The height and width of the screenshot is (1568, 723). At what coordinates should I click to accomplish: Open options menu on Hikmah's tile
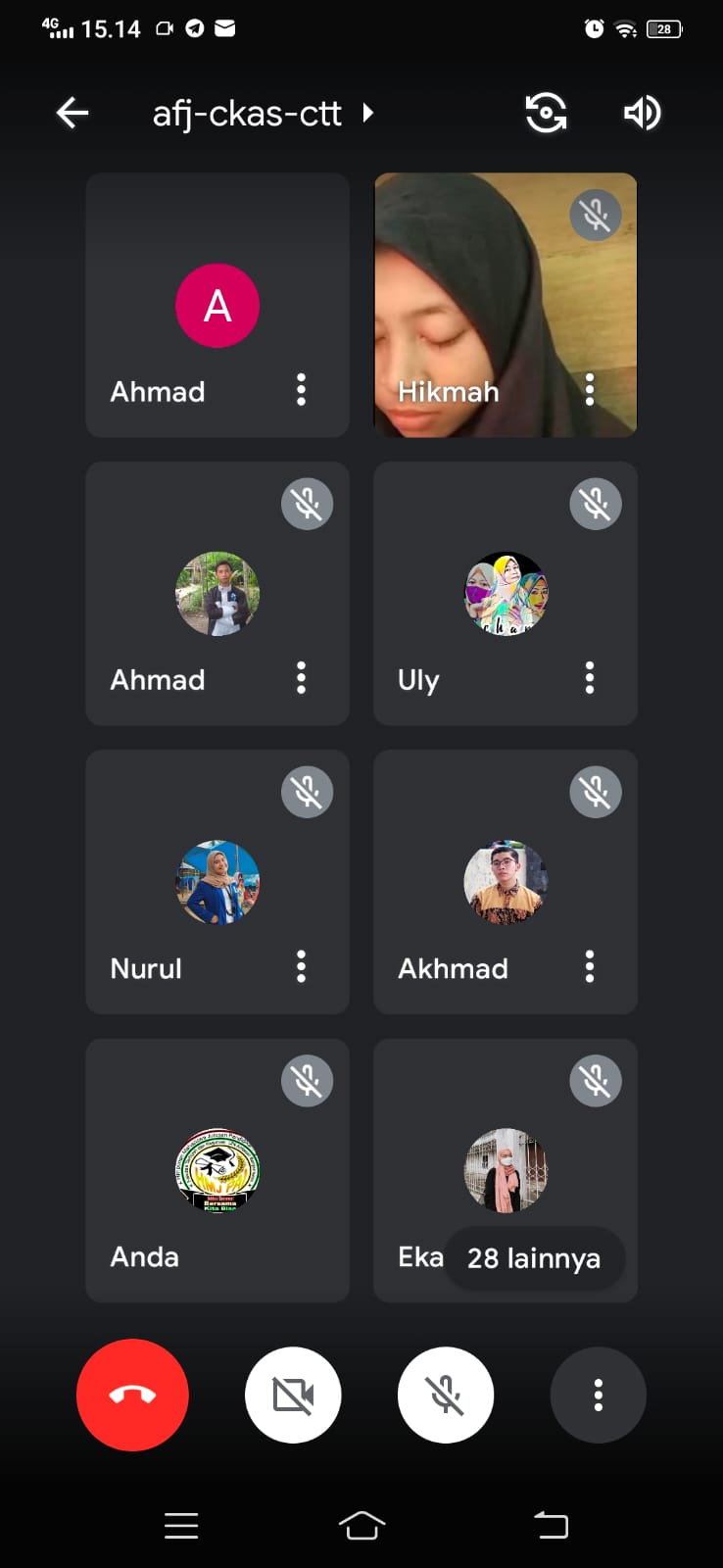(x=589, y=389)
